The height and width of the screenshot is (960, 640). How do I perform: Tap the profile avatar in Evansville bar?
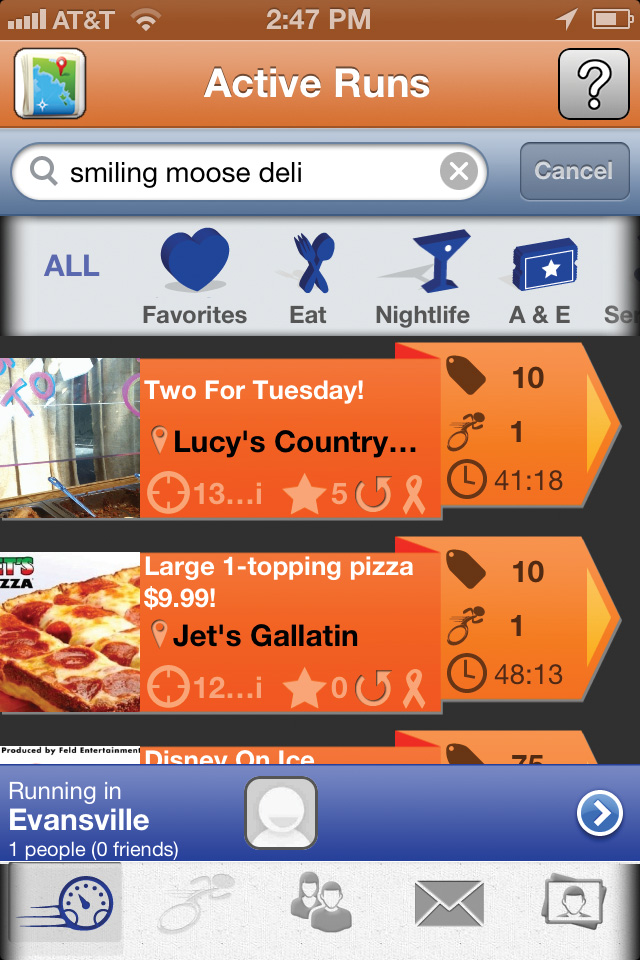point(281,812)
